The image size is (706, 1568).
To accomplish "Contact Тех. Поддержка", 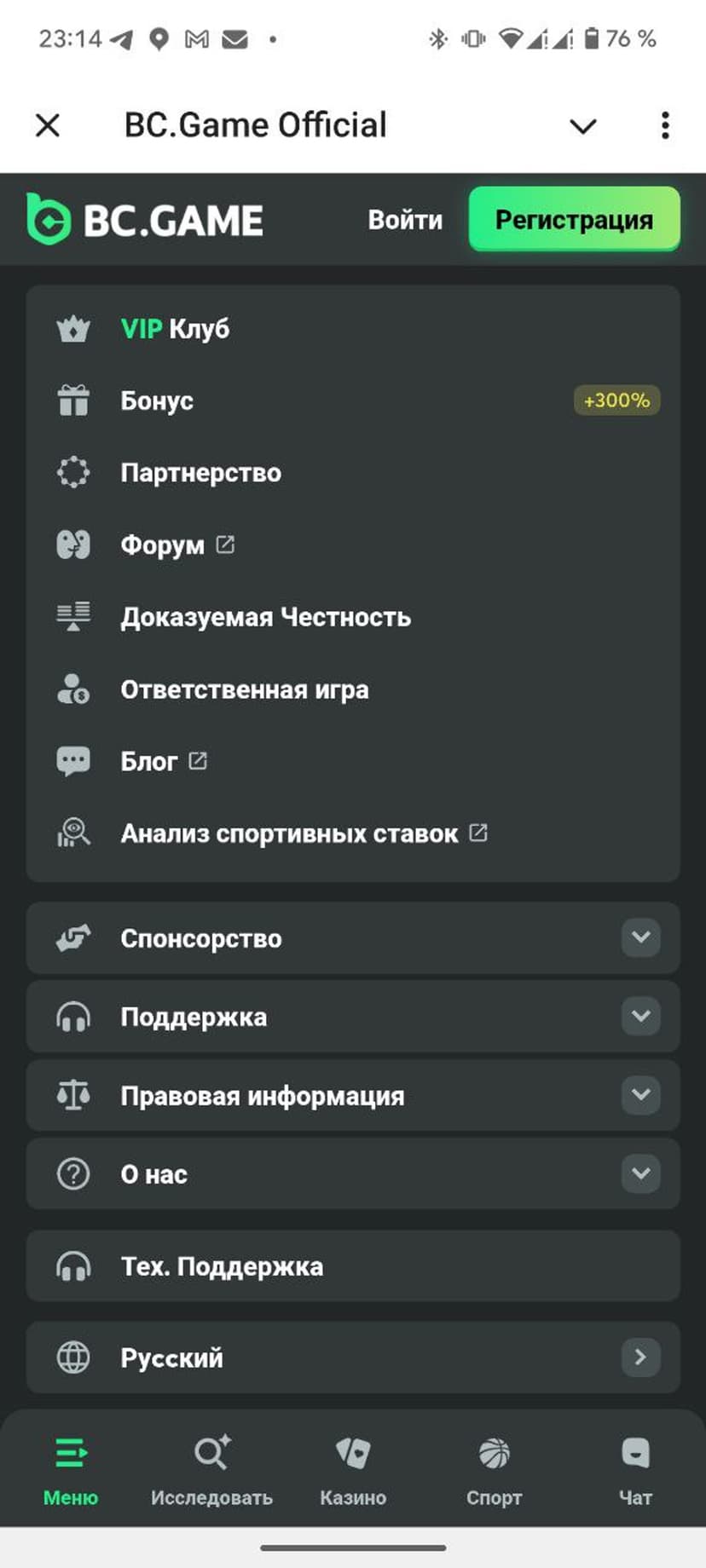I will [x=353, y=1266].
